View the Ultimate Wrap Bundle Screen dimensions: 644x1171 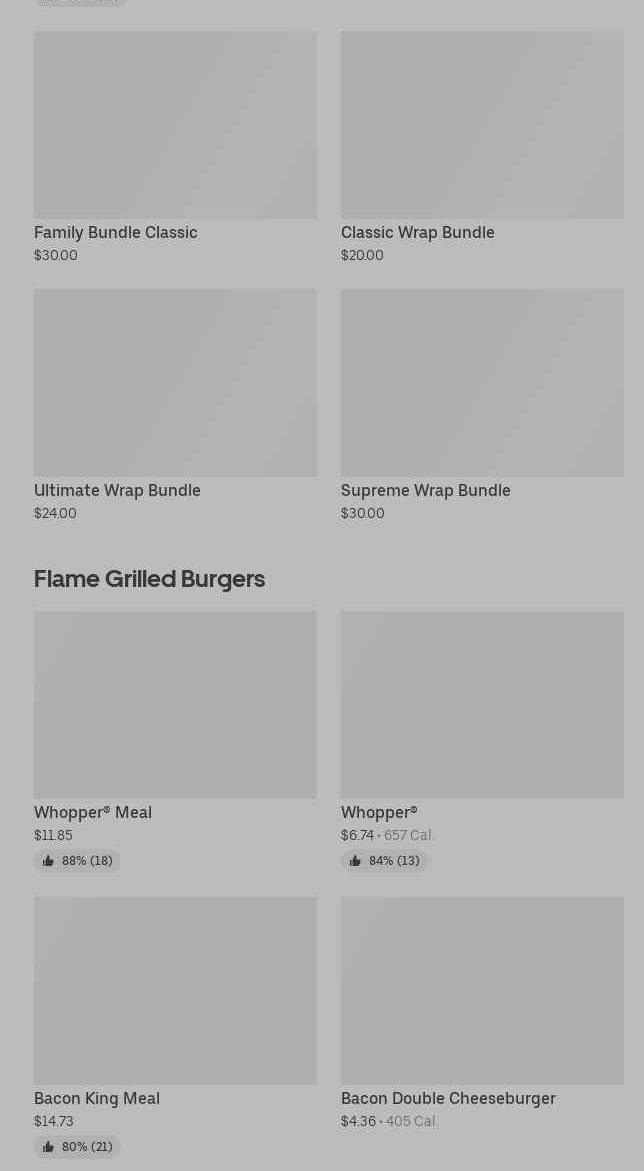tap(175, 406)
